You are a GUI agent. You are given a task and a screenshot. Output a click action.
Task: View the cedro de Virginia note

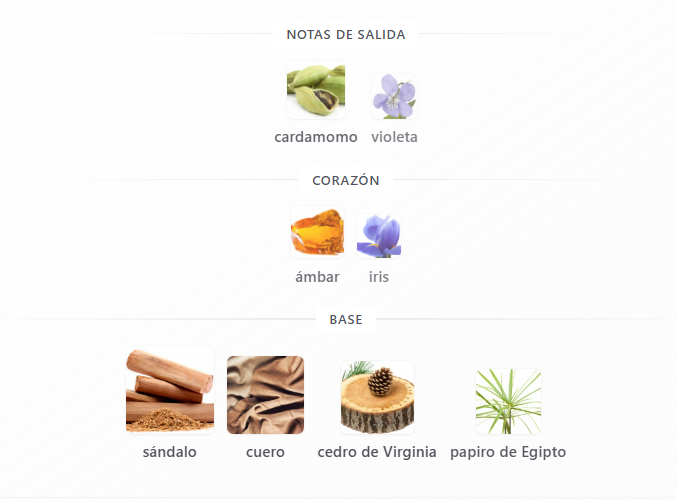coord(377,397)
